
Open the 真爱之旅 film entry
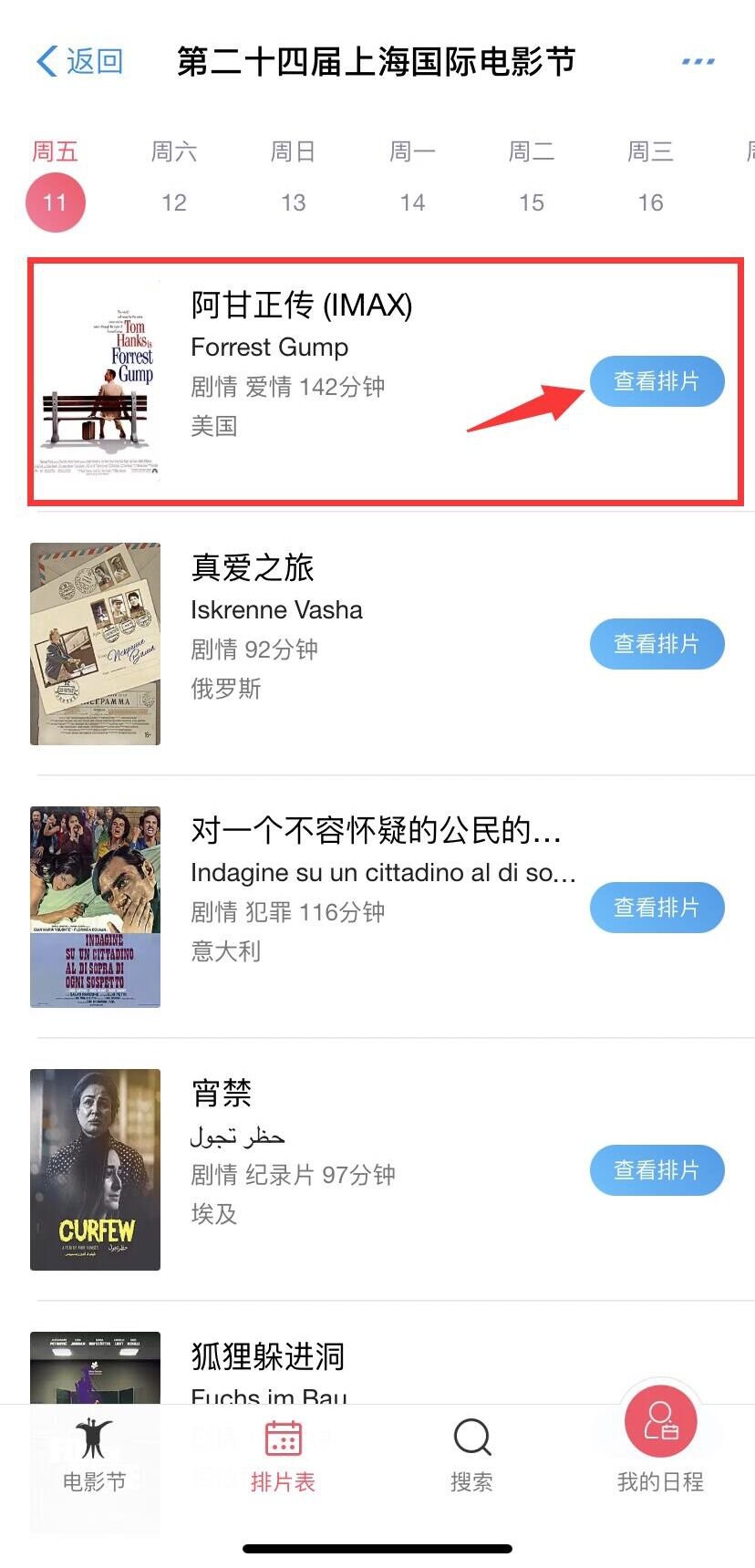click(x=377, y=644)
